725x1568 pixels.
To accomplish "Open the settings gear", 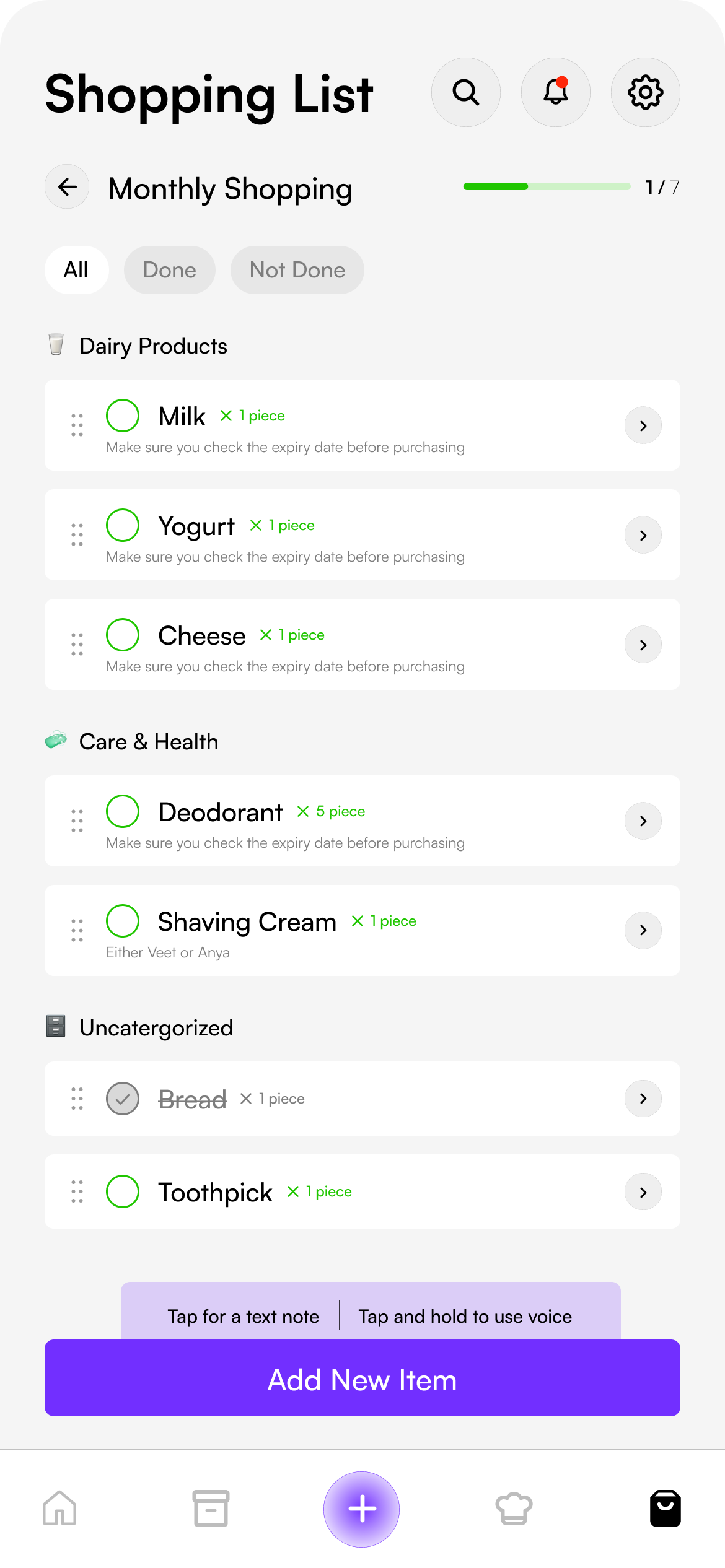I will click(x=646, y=92).
